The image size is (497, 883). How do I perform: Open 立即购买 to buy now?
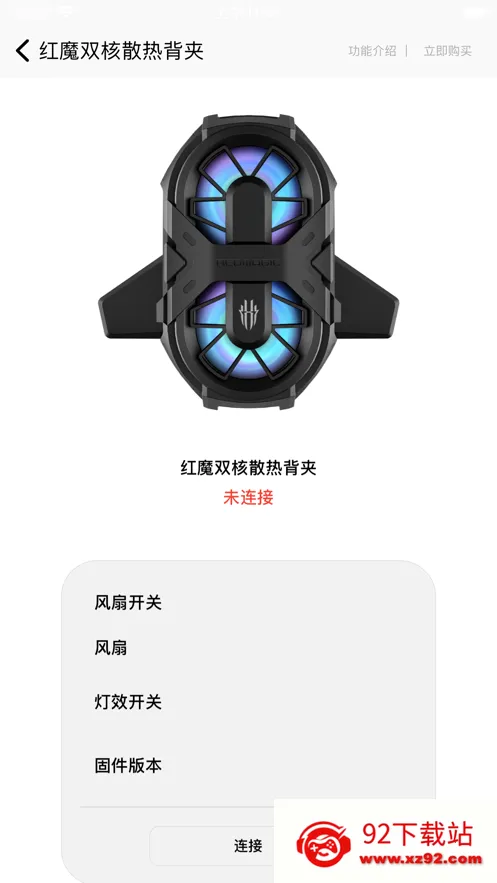pos(447,51)
